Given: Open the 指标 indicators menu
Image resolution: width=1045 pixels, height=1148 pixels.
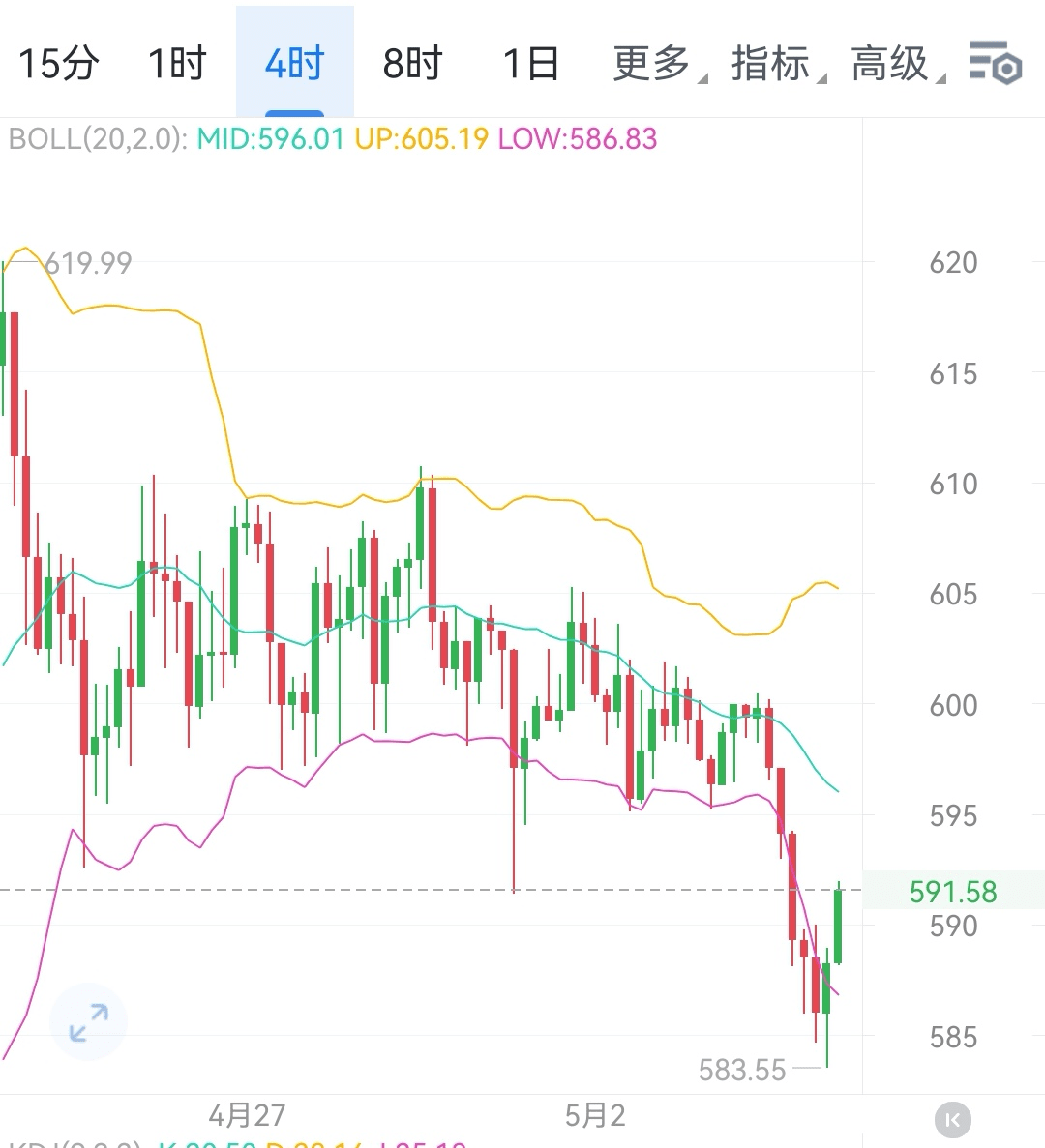Looking at the screenshot, I should [x=775, y=64].
